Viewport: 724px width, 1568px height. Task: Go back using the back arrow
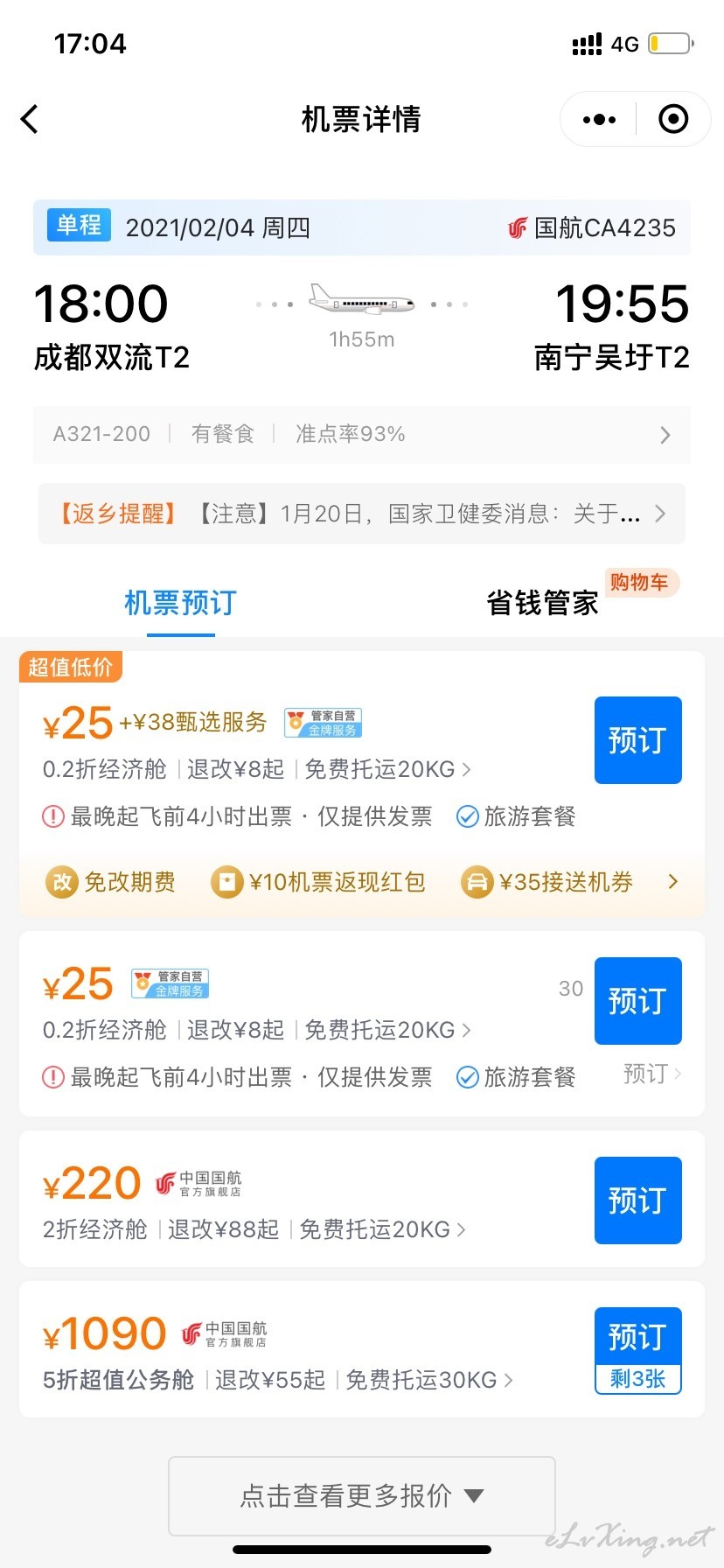tap(30, 119)
